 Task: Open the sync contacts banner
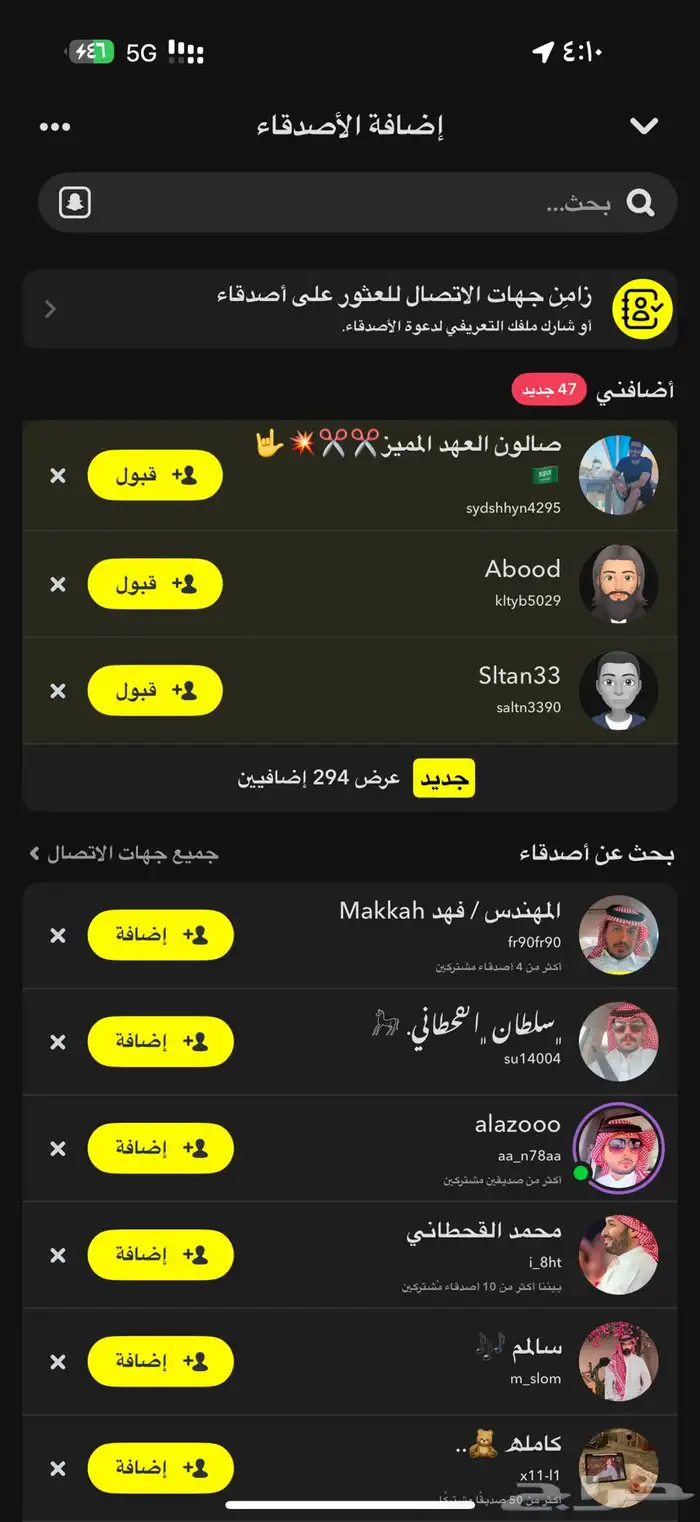pos(350,309)
